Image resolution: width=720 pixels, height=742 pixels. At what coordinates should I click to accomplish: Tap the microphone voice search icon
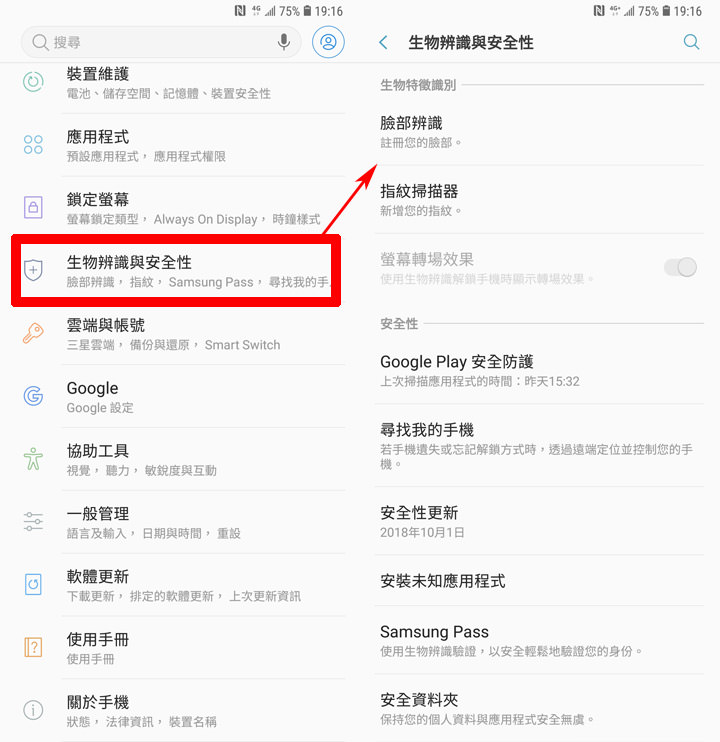284,42
